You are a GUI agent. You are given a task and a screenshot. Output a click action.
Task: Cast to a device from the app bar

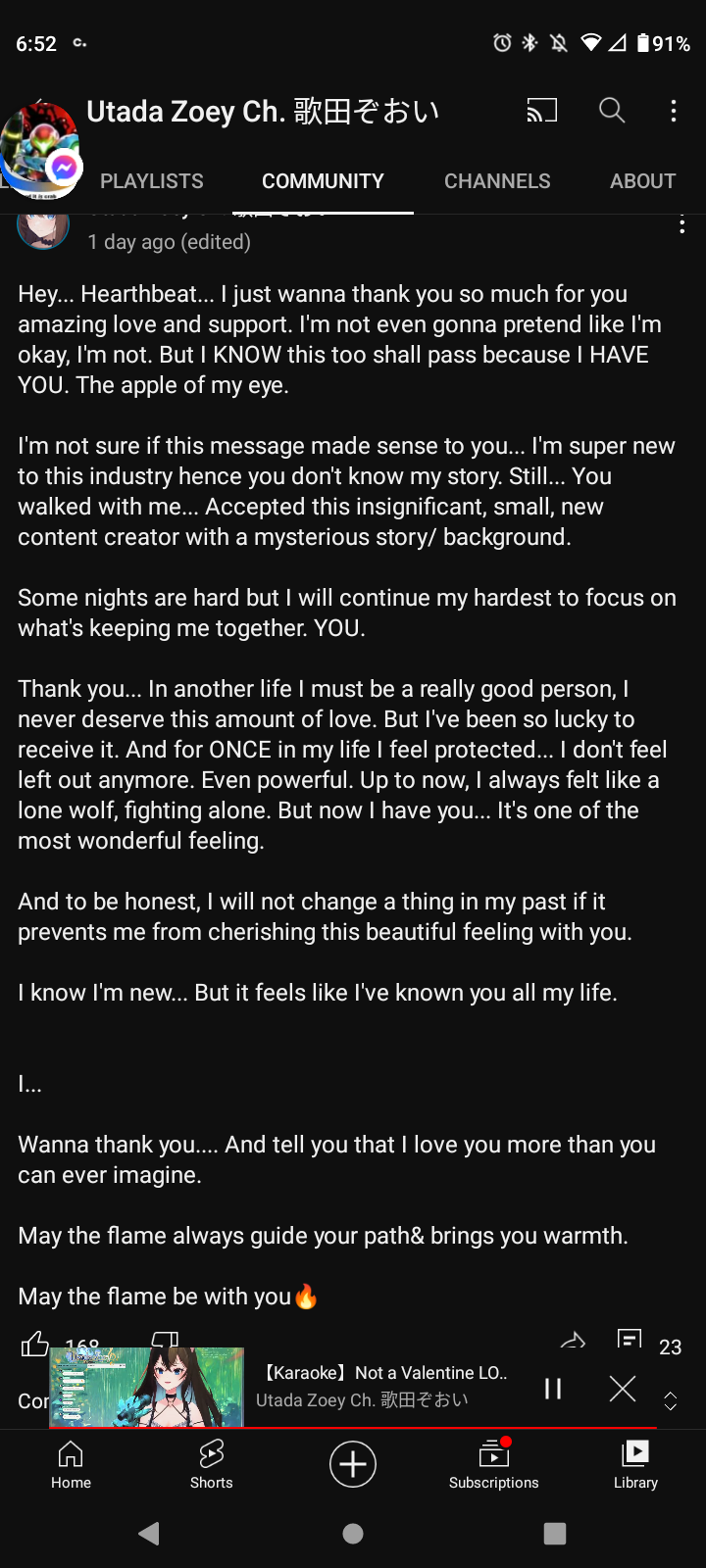pos(541,111)
